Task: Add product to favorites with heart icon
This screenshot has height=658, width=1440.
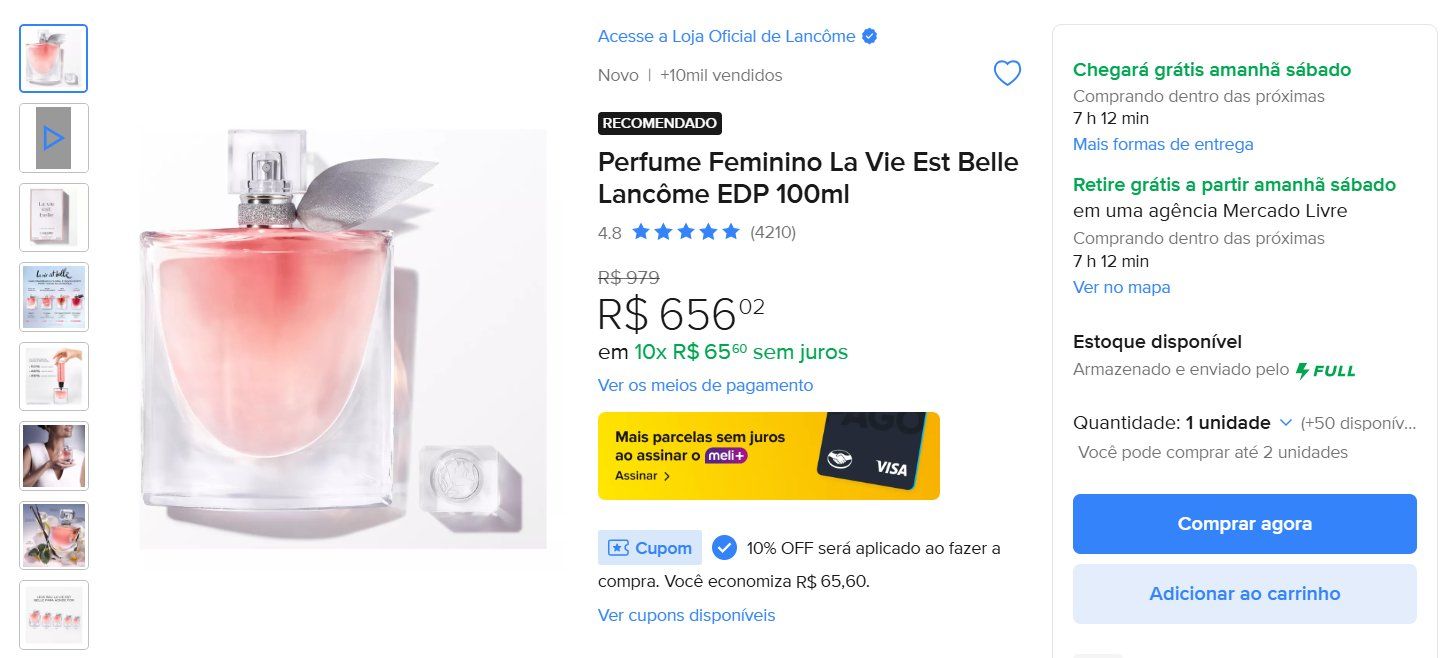Action: click(x=1007, y=73)
